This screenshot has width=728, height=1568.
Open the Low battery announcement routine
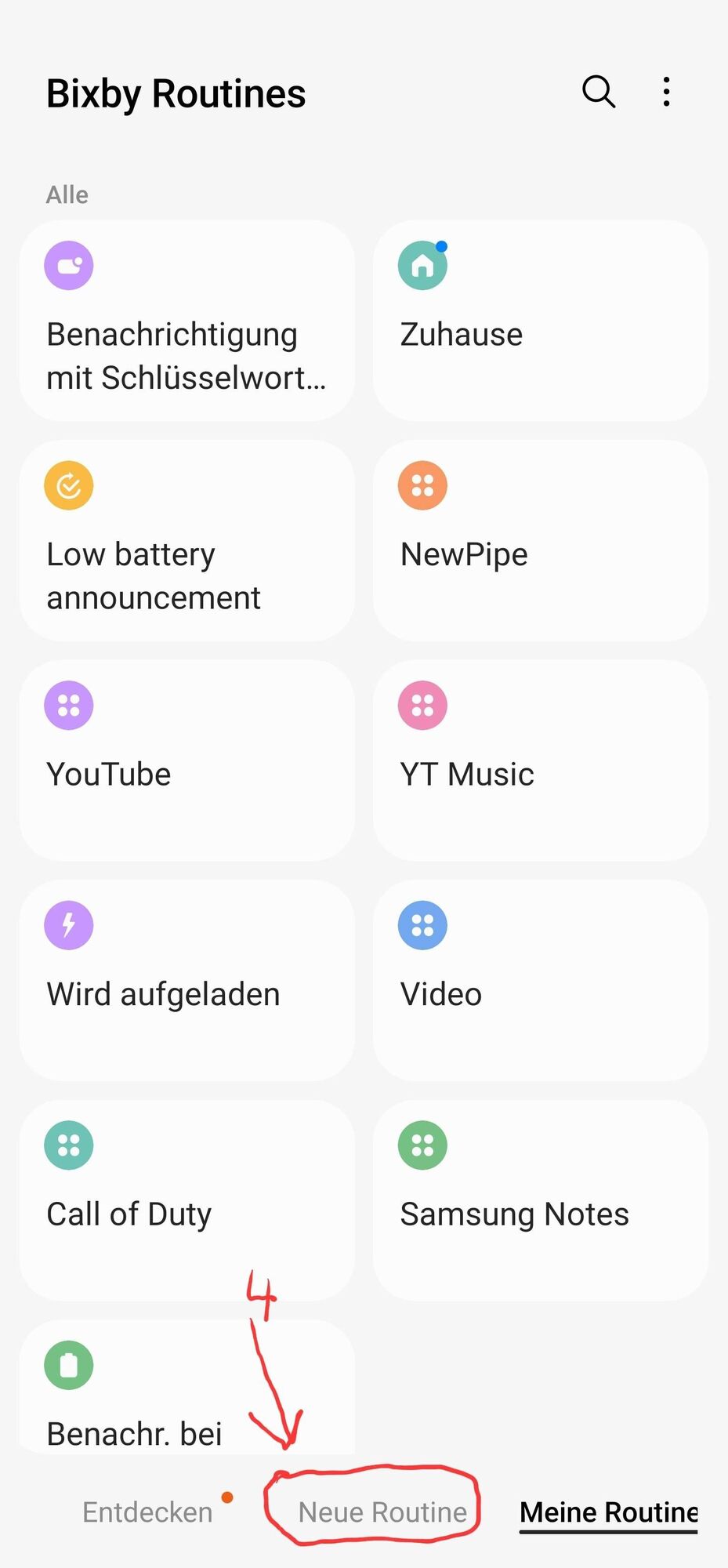(x=187, y=541)
